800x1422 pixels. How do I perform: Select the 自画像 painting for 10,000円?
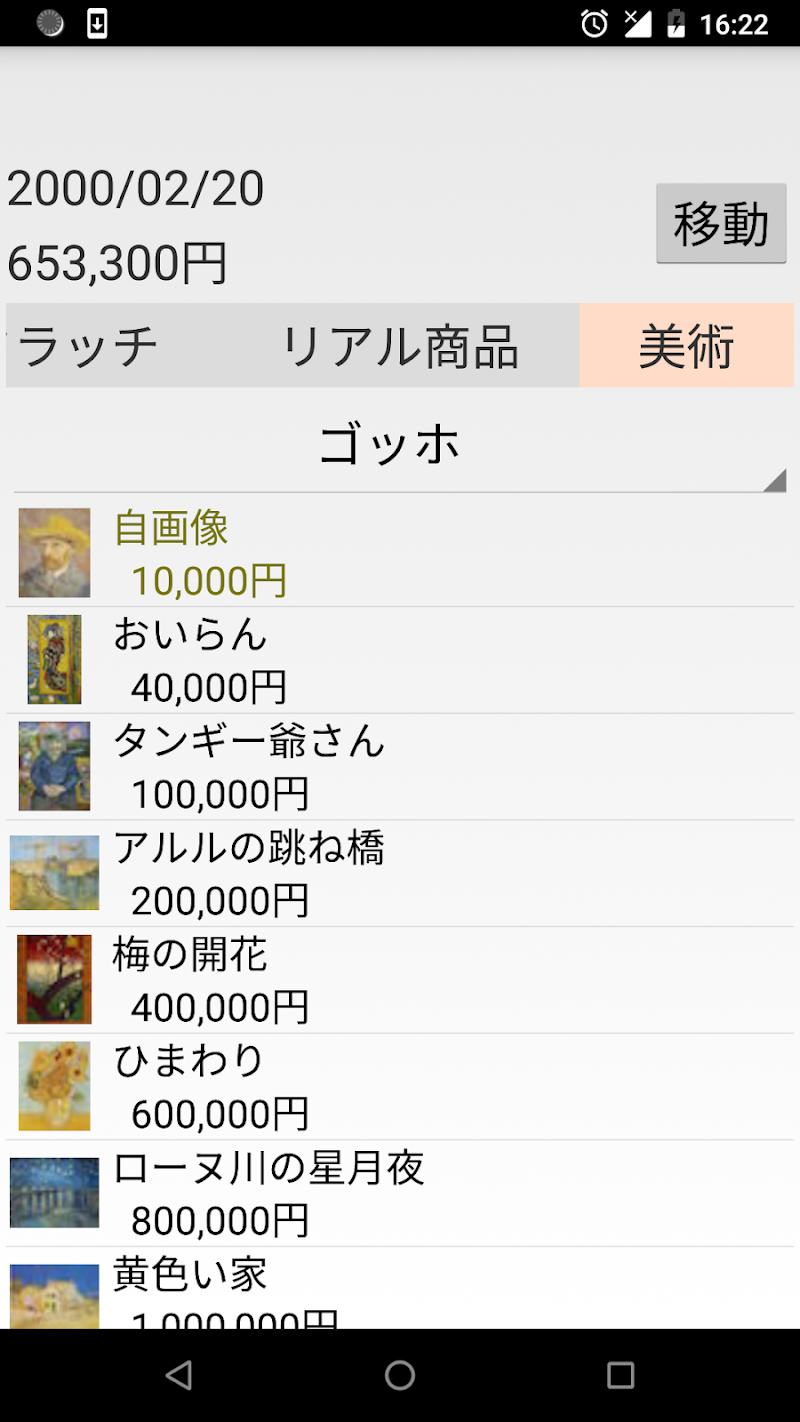pyautogui.click(x=400, y=553)
